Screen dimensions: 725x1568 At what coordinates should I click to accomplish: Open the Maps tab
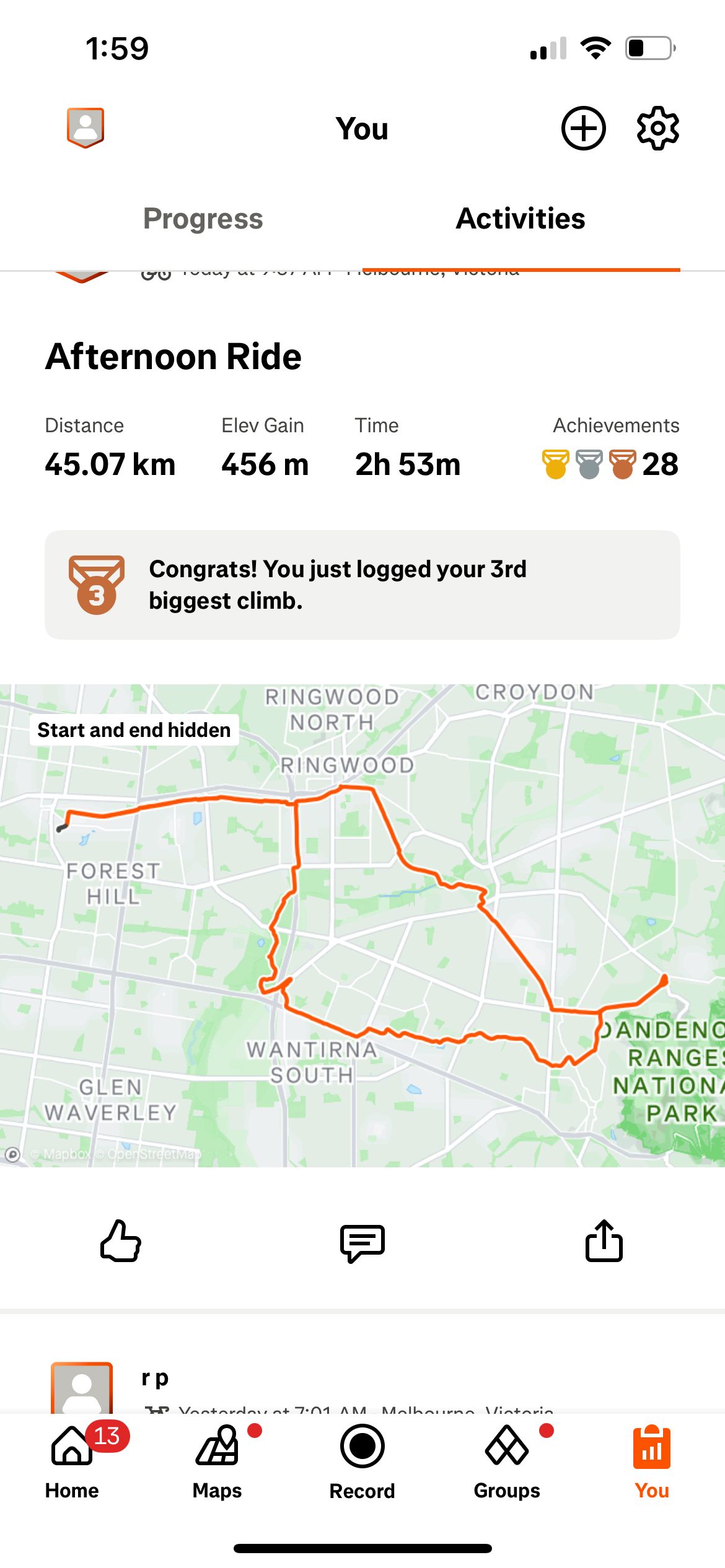coord(217,1461)
